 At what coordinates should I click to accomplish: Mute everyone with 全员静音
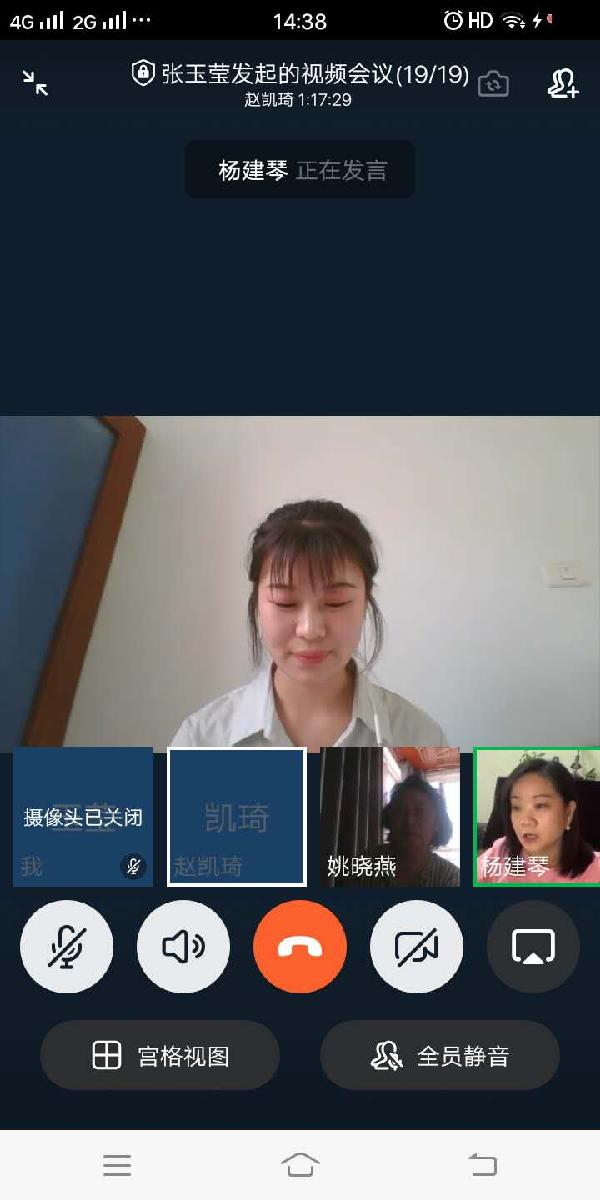439,1055
